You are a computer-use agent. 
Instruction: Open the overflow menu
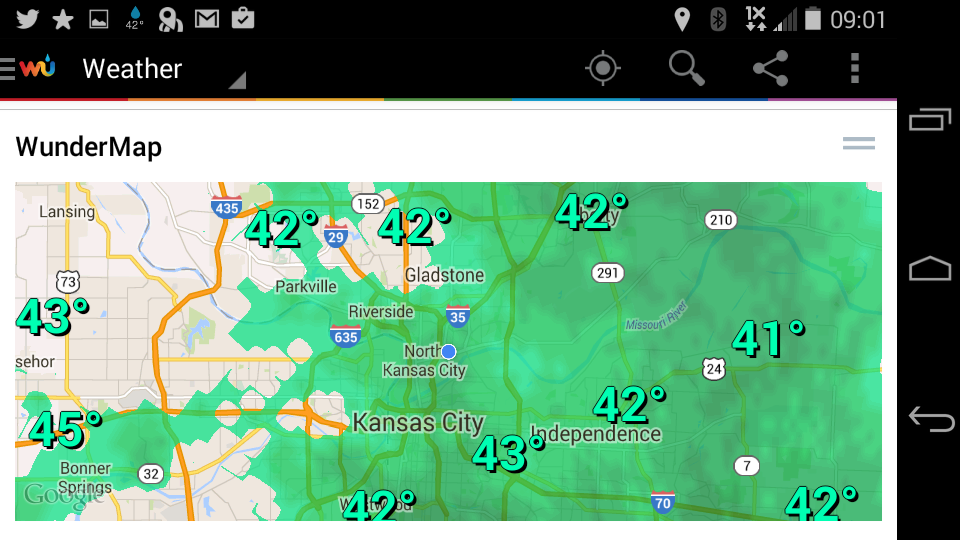(854, 68)
